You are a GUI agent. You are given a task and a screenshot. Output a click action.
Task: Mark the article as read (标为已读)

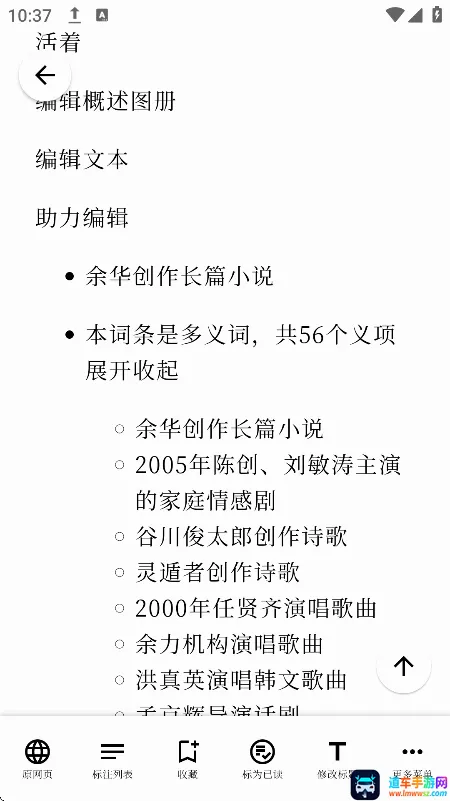(263, 759)
